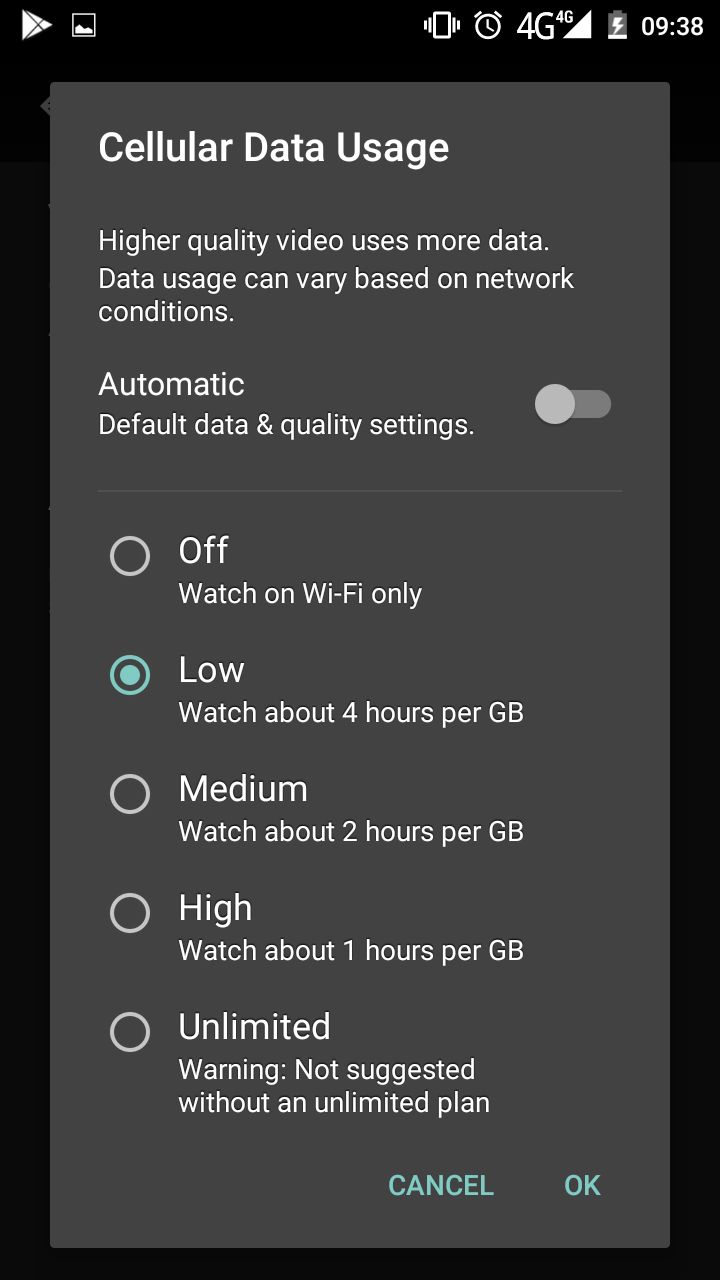Dismiss dialog with Cancel
720x1280 pixels.
coord(440,1185)
